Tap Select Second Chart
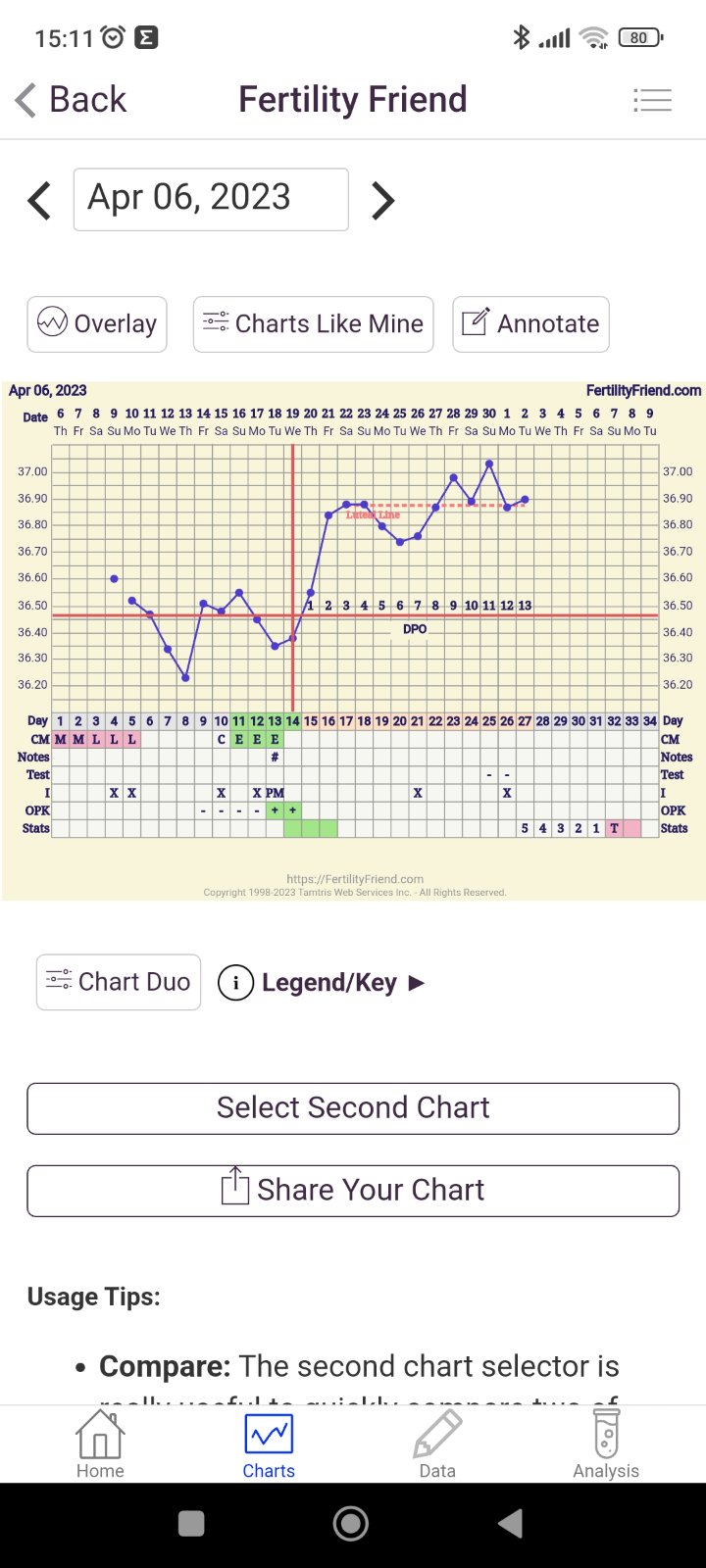Screen dimensions: 706x1568 click(x=353, y=1108)
